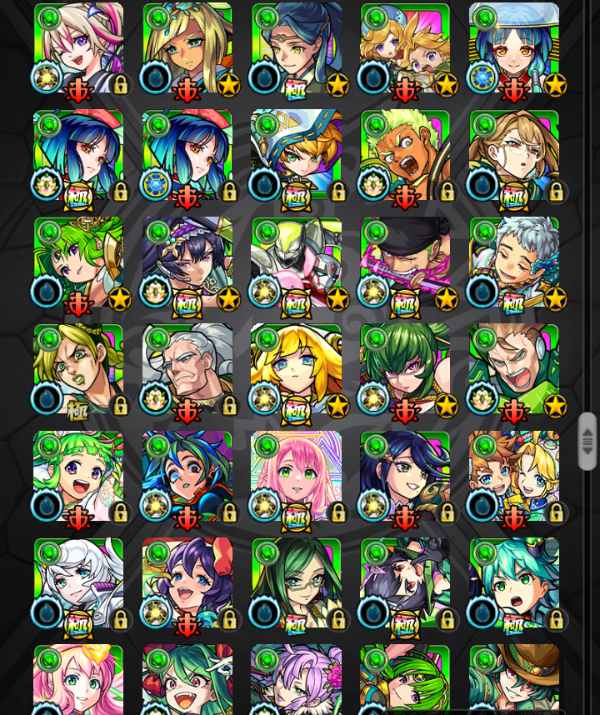Choose the white armored robot character
Screen dimensions: 600x715
coord(296,261)
